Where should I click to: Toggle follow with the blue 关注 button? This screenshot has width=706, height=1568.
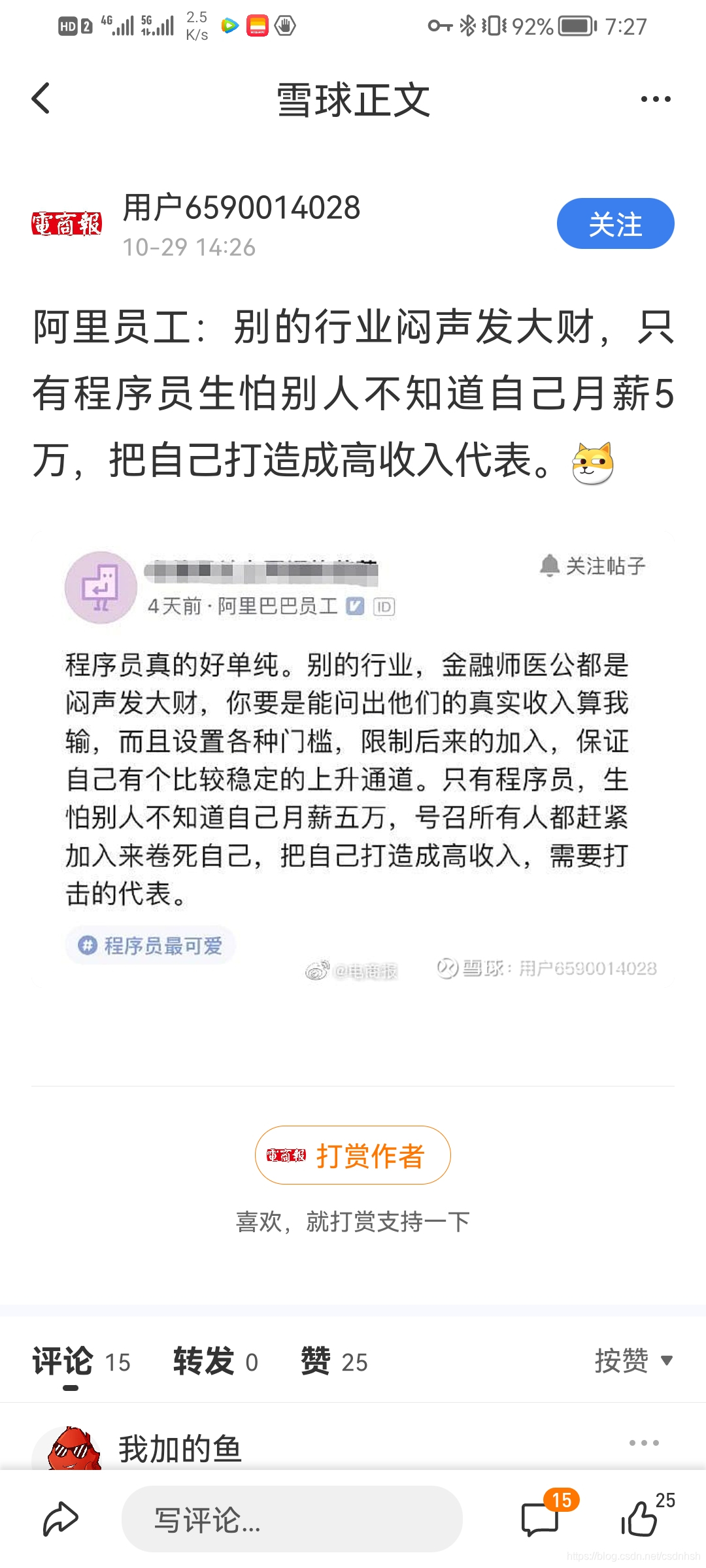[x=615, y=223]
